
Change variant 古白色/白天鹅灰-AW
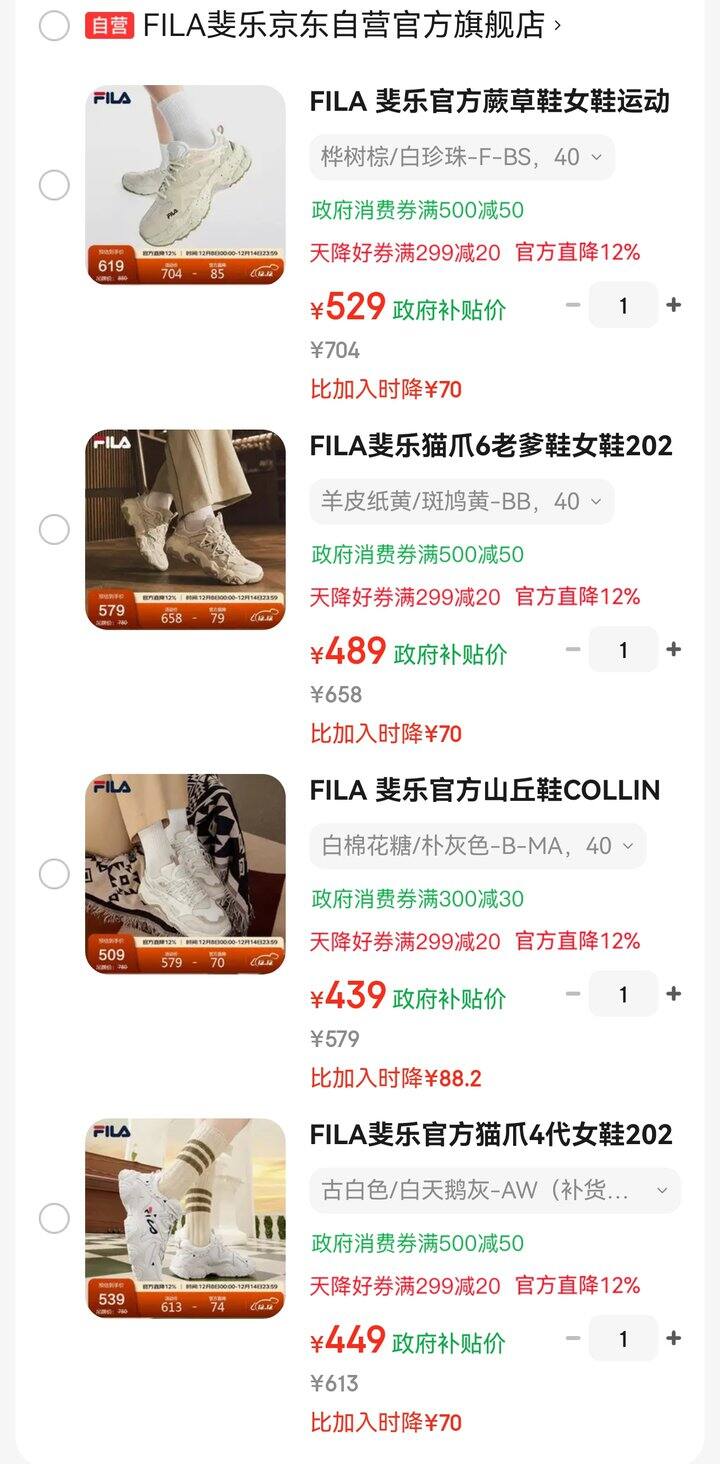pos(494,1190)
